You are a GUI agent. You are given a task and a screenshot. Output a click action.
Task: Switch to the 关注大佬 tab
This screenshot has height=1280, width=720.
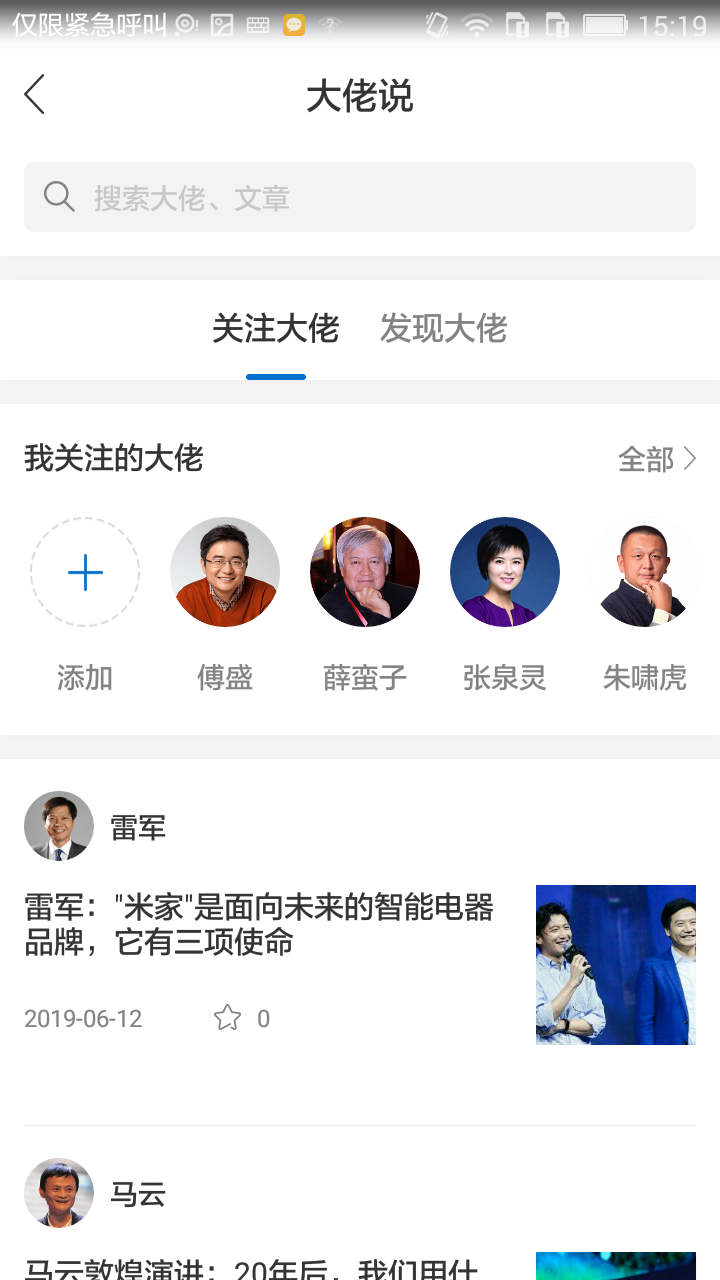[275, 329]
